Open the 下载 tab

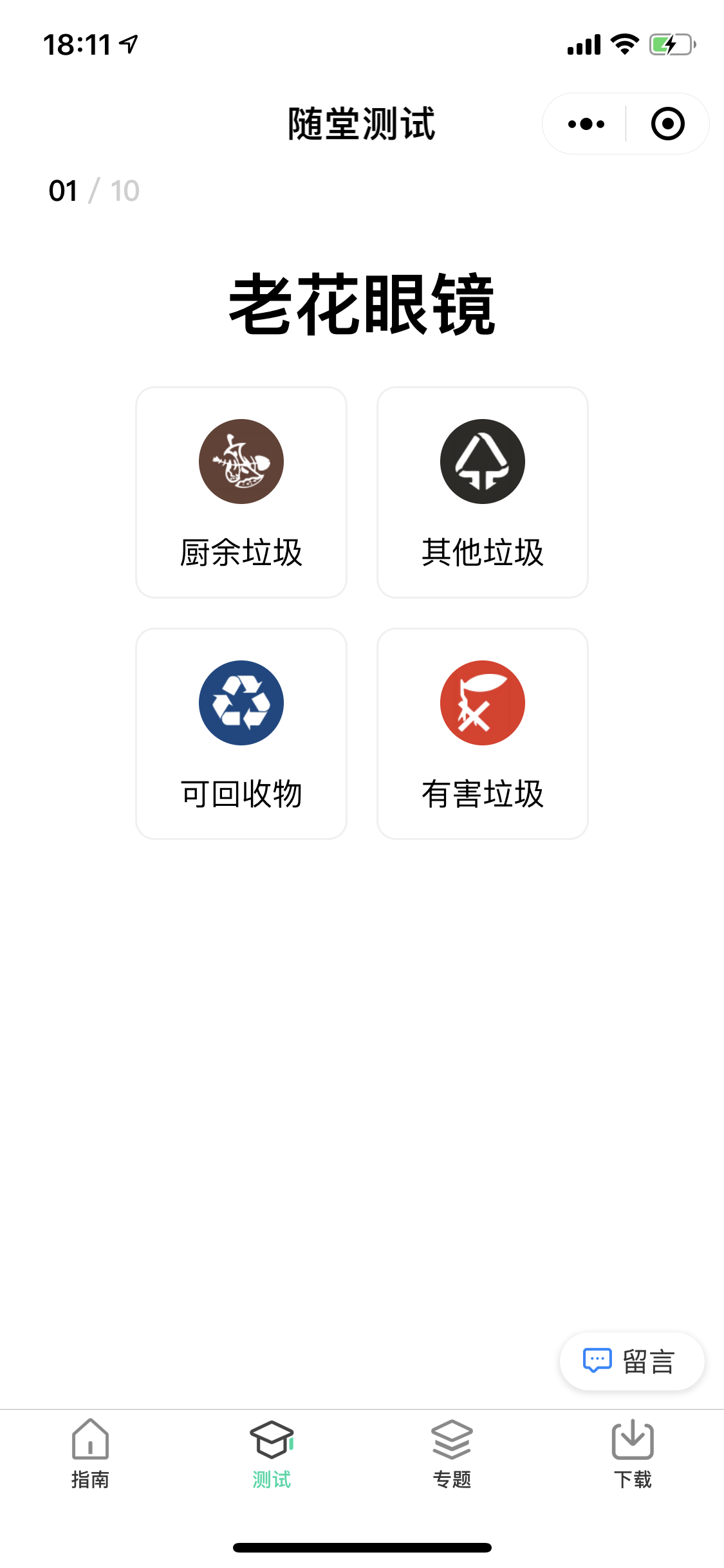pos(633,1454)
